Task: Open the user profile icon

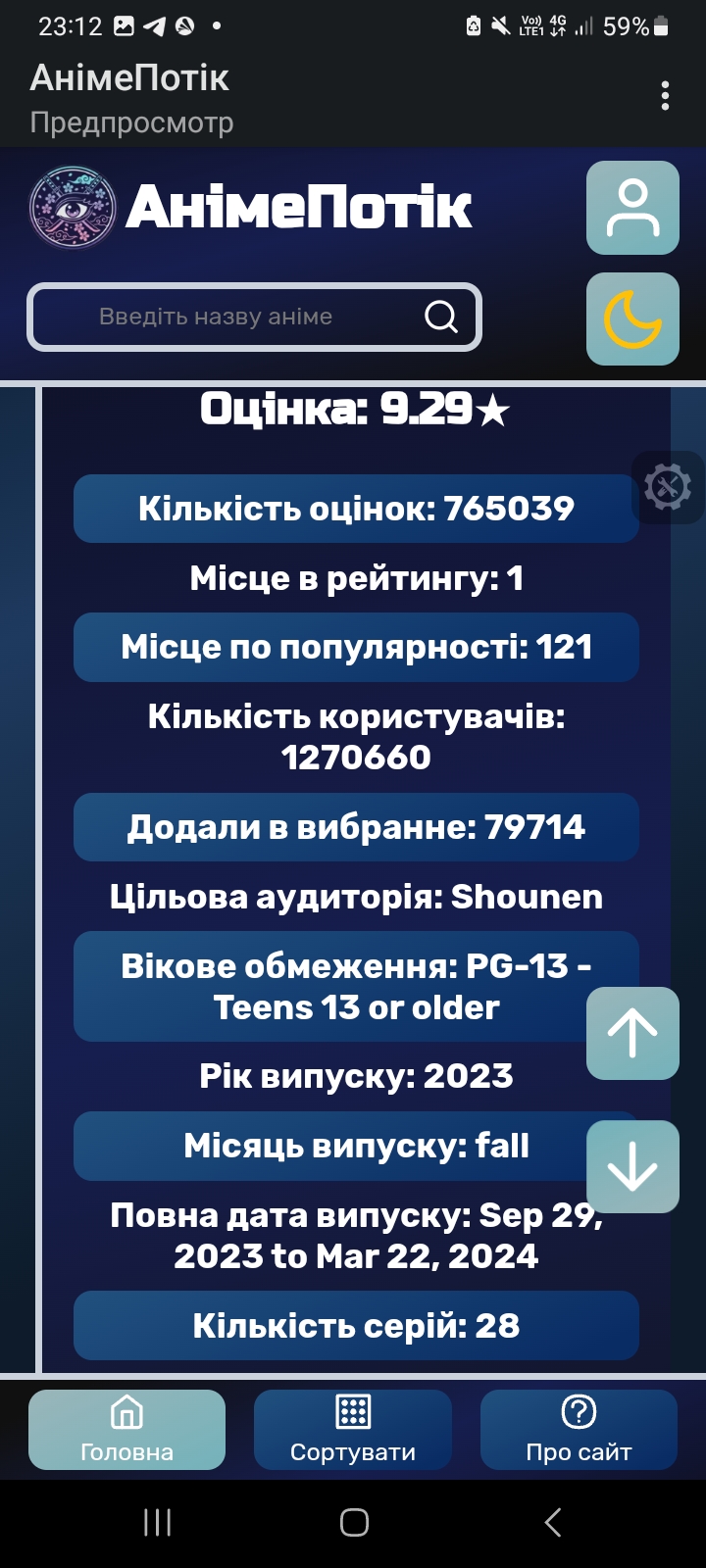Action: pos(632,209)
